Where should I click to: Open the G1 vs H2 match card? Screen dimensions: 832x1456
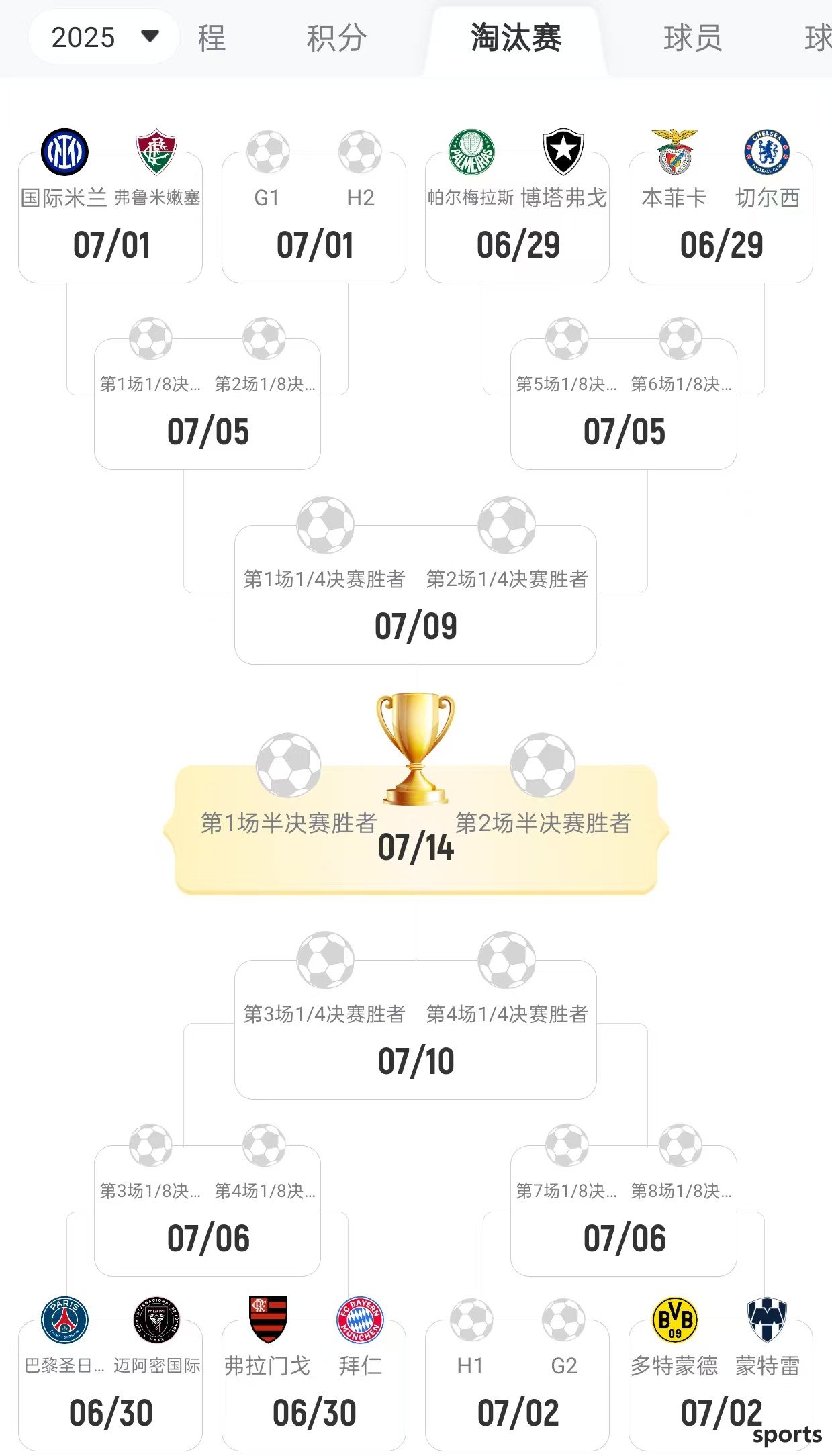[314, 222]
